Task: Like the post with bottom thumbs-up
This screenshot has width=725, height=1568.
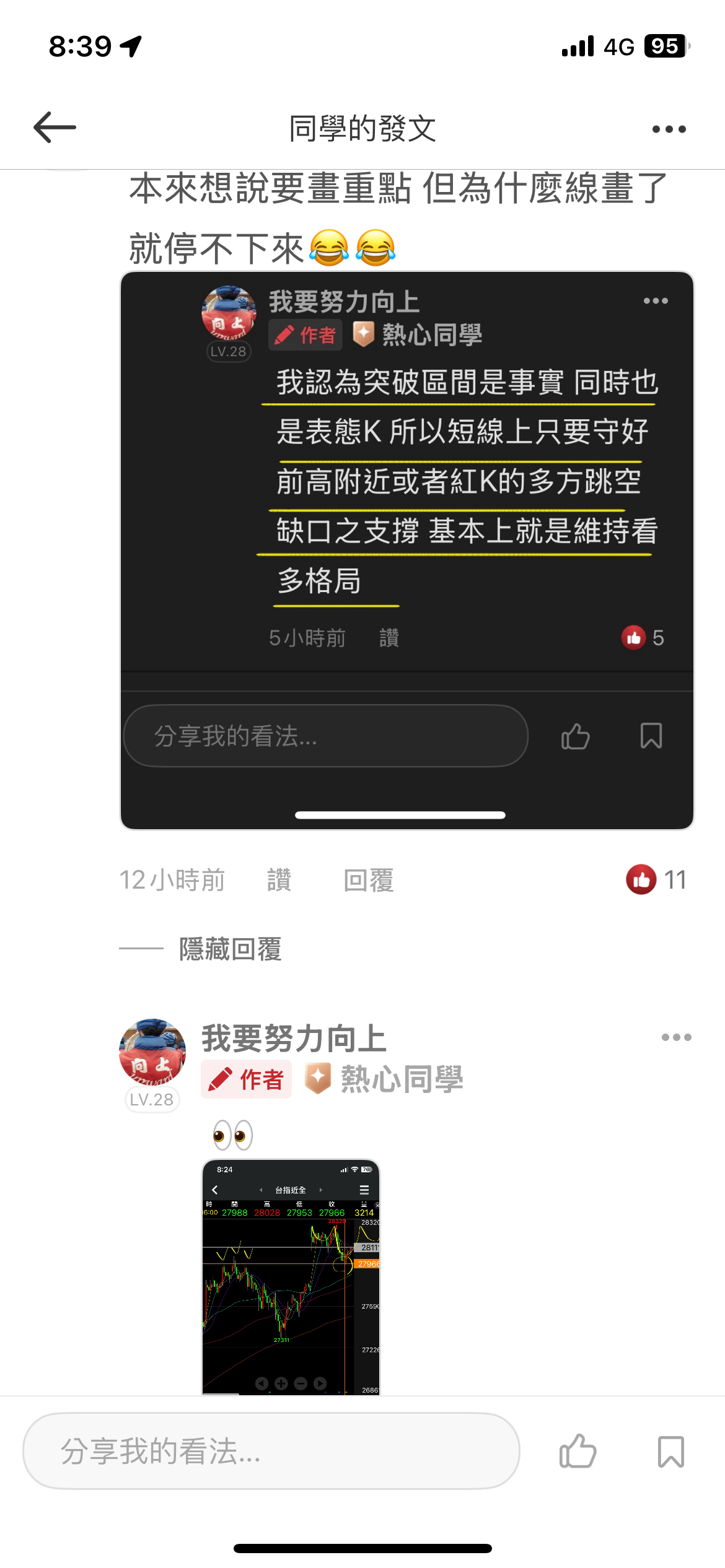Action: pos(578,1451)
